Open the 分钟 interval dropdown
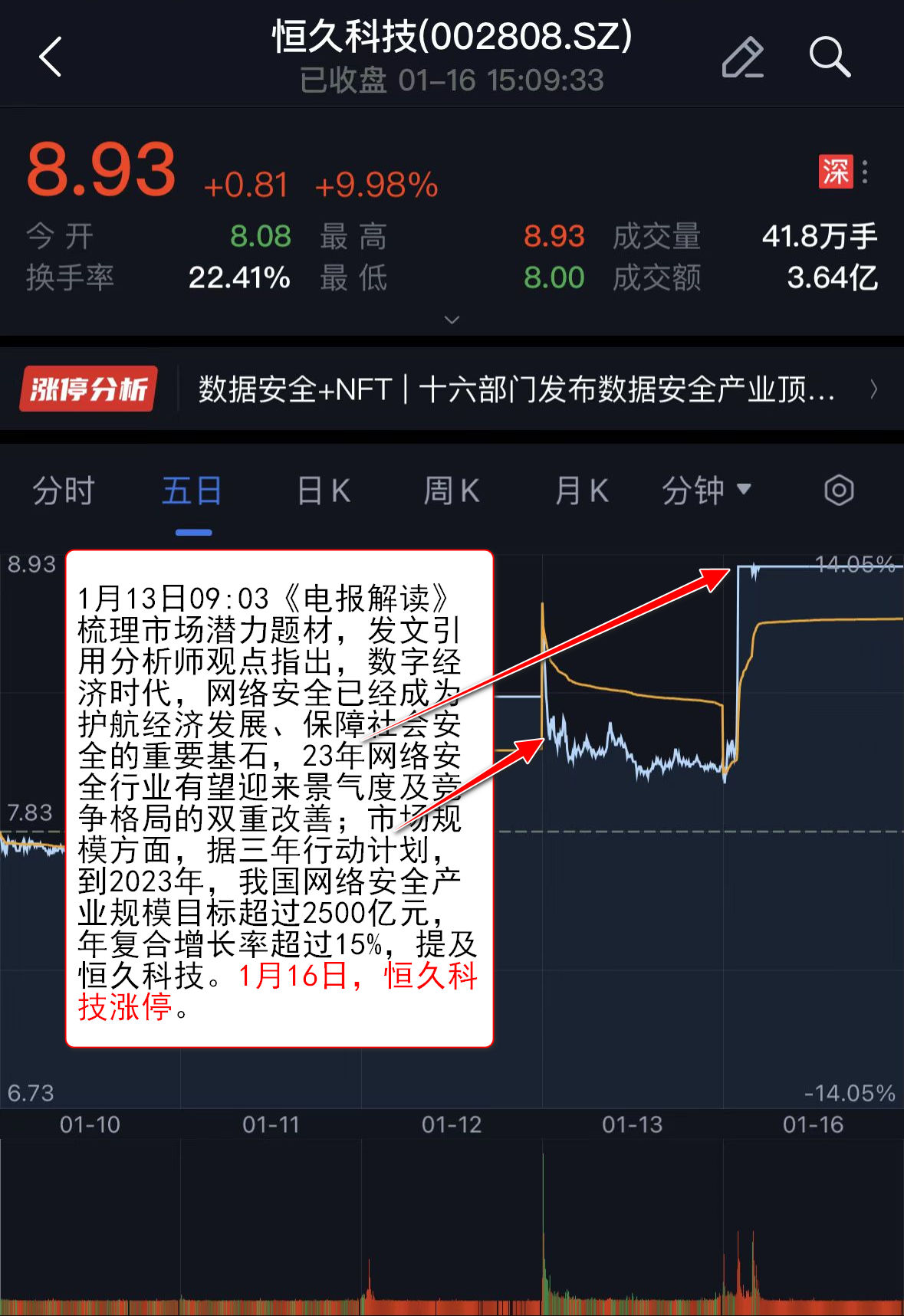The width and height of the screenshot is (904, 1316). 706,491
